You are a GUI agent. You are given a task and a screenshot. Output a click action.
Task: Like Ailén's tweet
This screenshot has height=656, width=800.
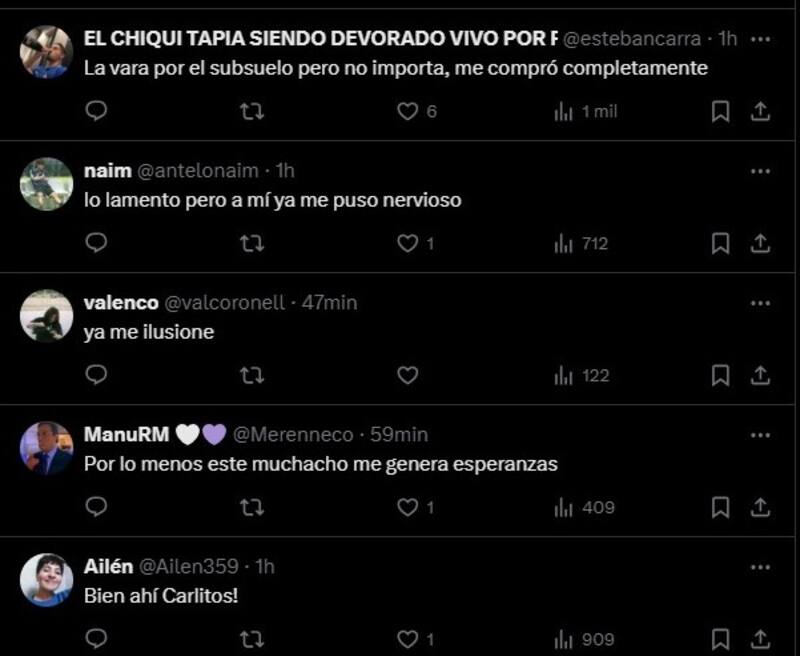click(x=407, y=639)
